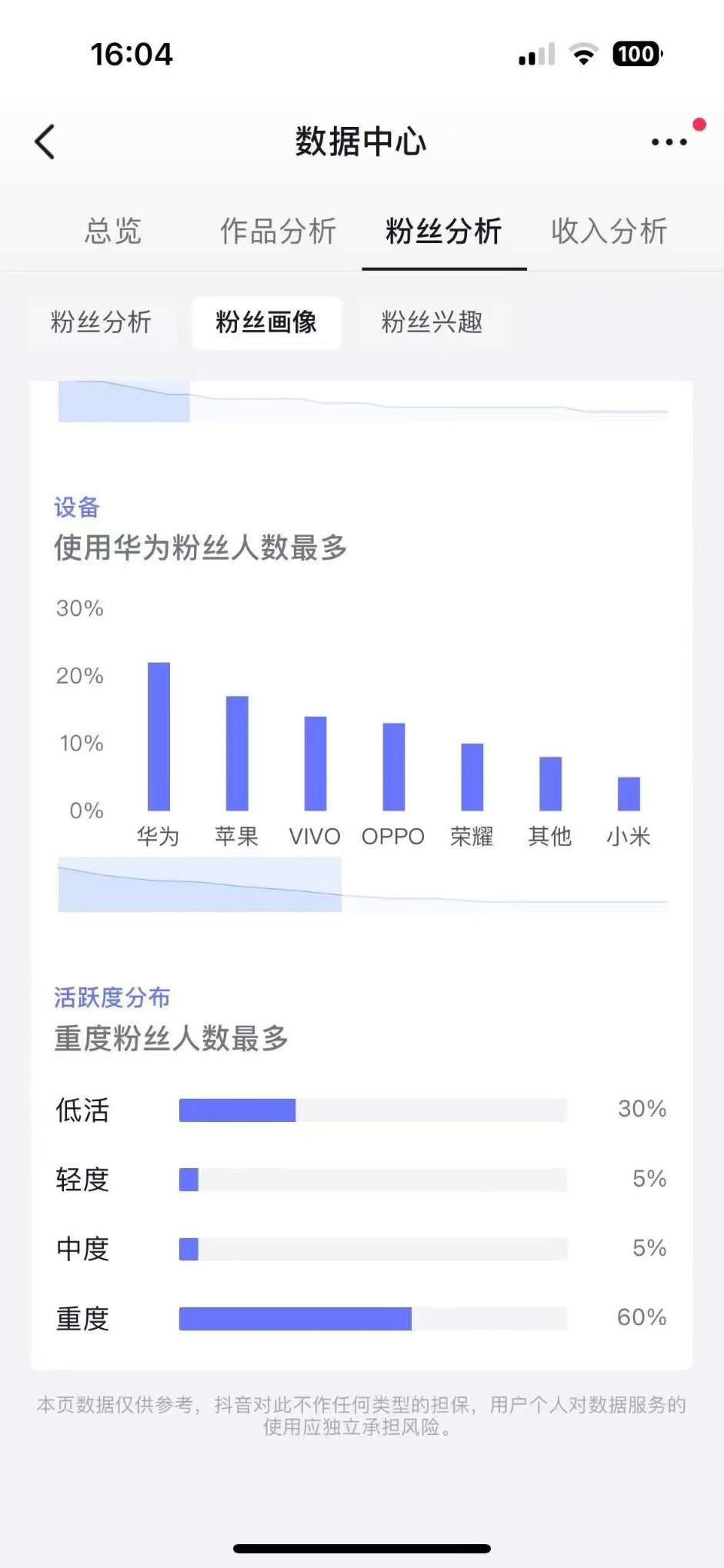Open the 粉丝兴趣 sub-tab
The width and height of the screenshot is (724, 1568).
pos(432,322)
